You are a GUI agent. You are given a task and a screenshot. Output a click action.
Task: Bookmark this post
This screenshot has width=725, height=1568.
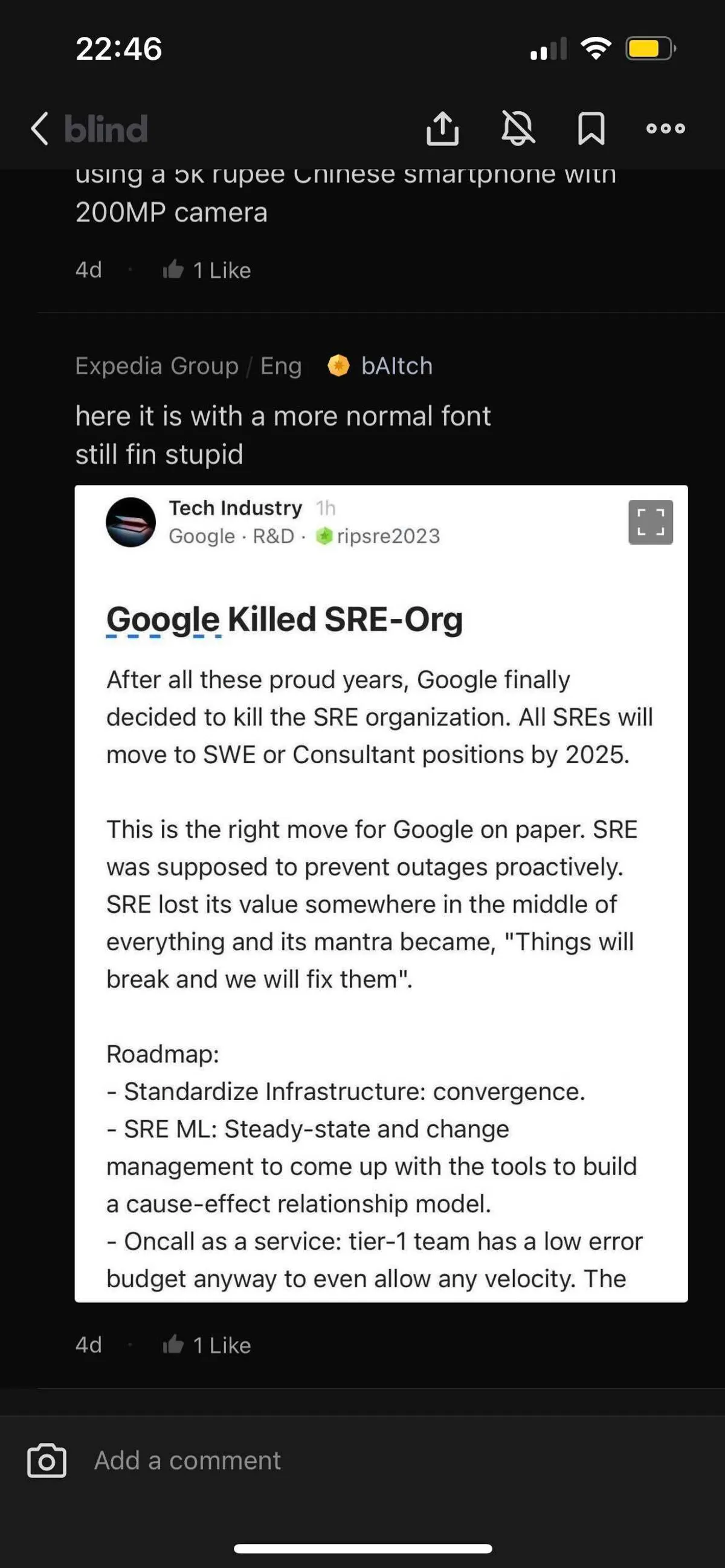coord(590,129)
